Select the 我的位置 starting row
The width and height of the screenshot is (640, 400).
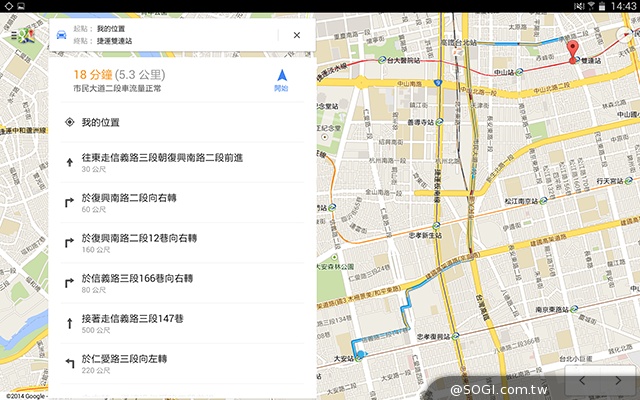[180, 122]
